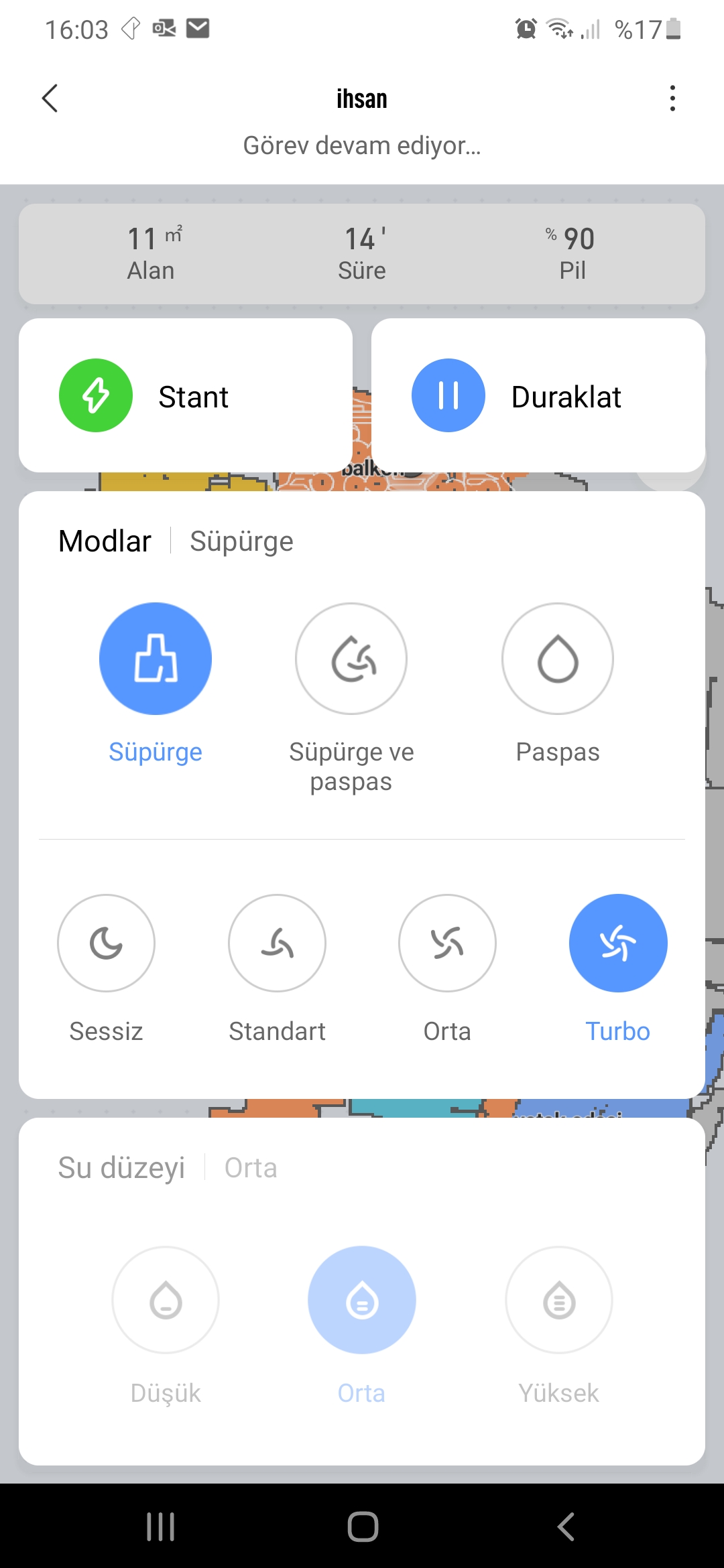The height and width of the screenshot is (1568, 724).
Task: Open the three-dot overflow menu
Action: coord(672,99)
